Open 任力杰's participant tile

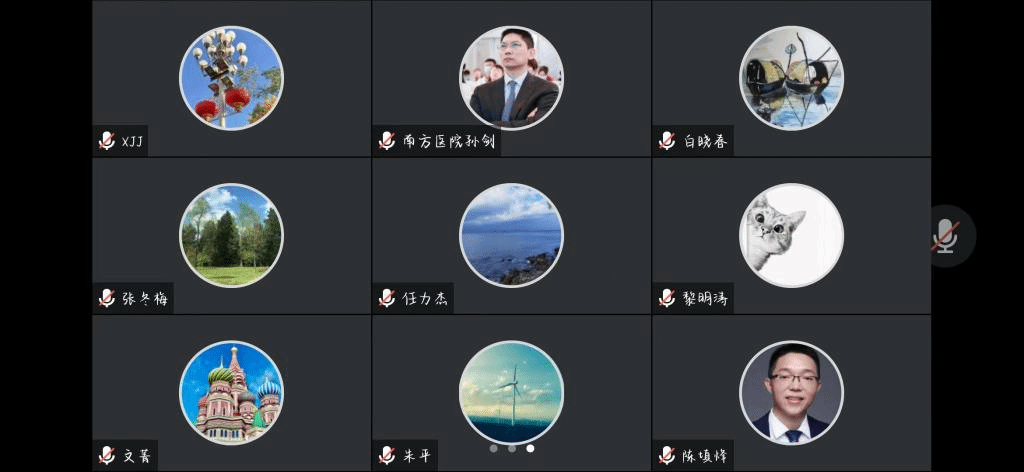pos(511,235)
